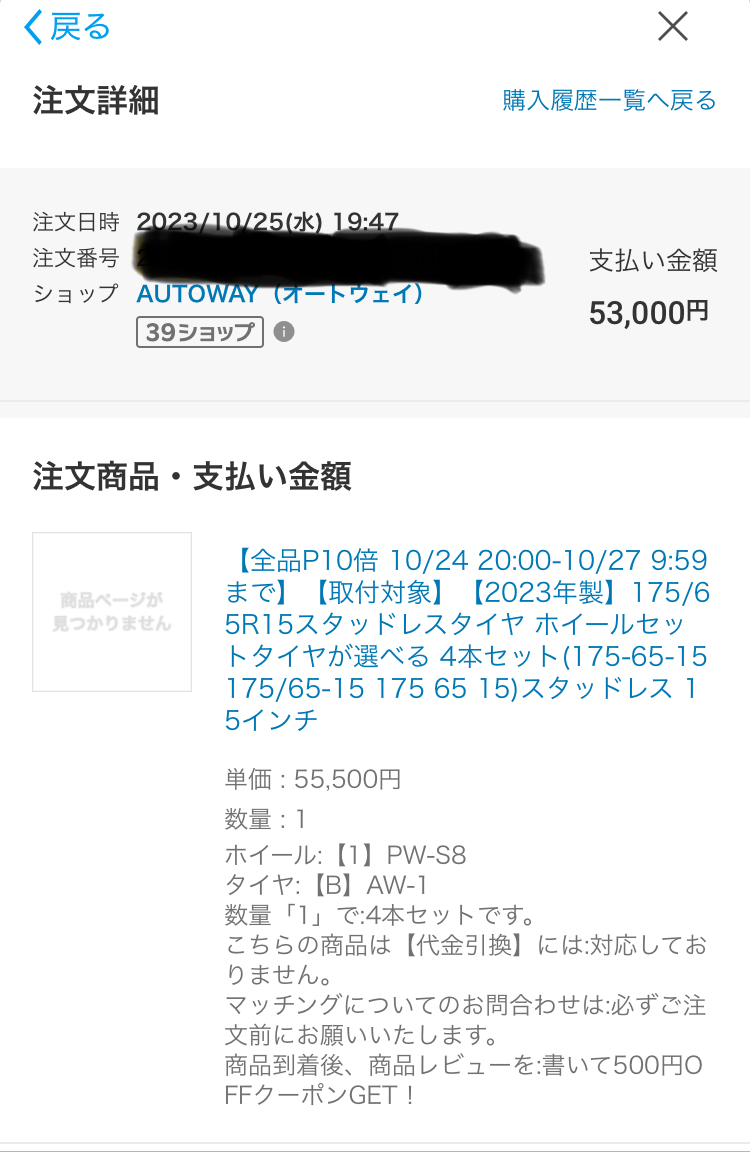Open the AUTOWAY(オートウェイ) shop link
This screenshot has width=750, height=1152.
(x=280, y=294)
